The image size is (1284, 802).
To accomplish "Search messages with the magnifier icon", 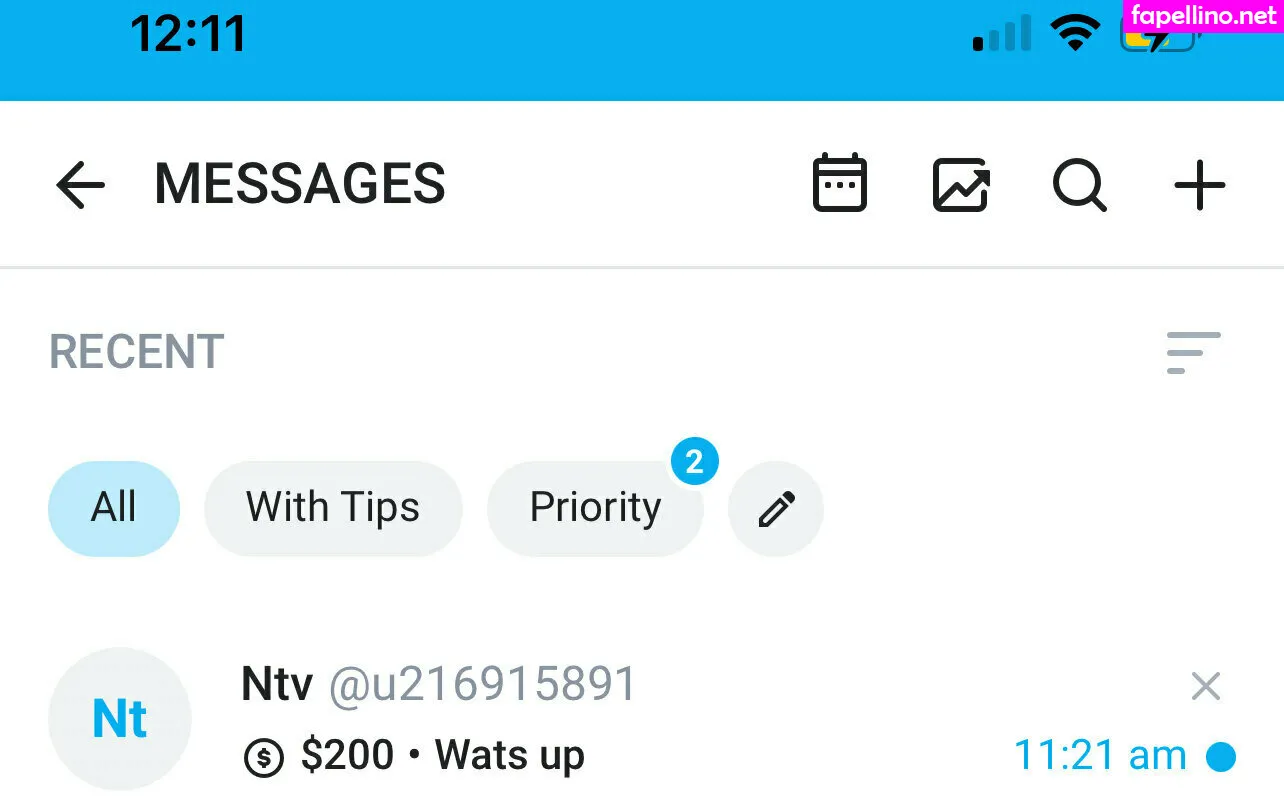I will (1079, 185).
